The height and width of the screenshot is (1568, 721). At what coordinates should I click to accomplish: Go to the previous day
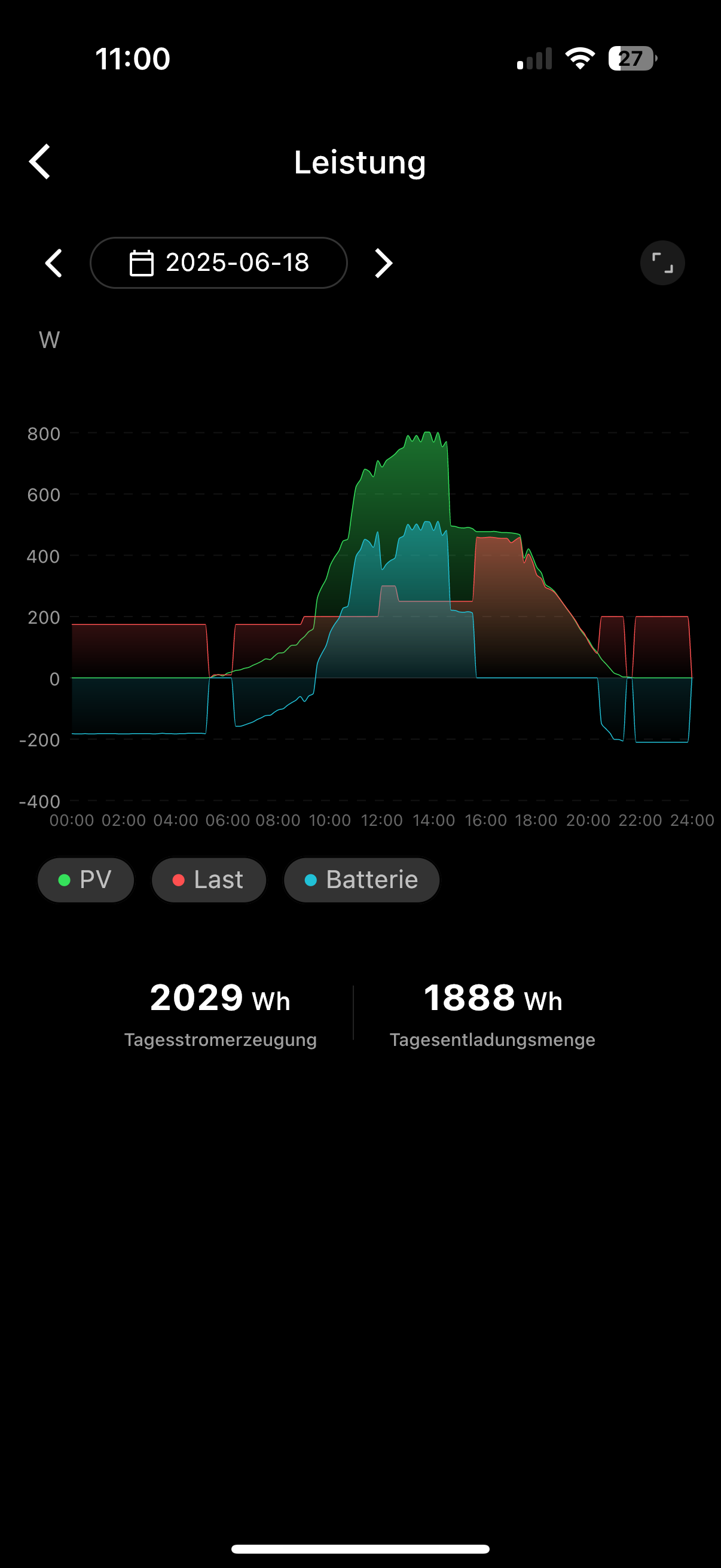54,263
